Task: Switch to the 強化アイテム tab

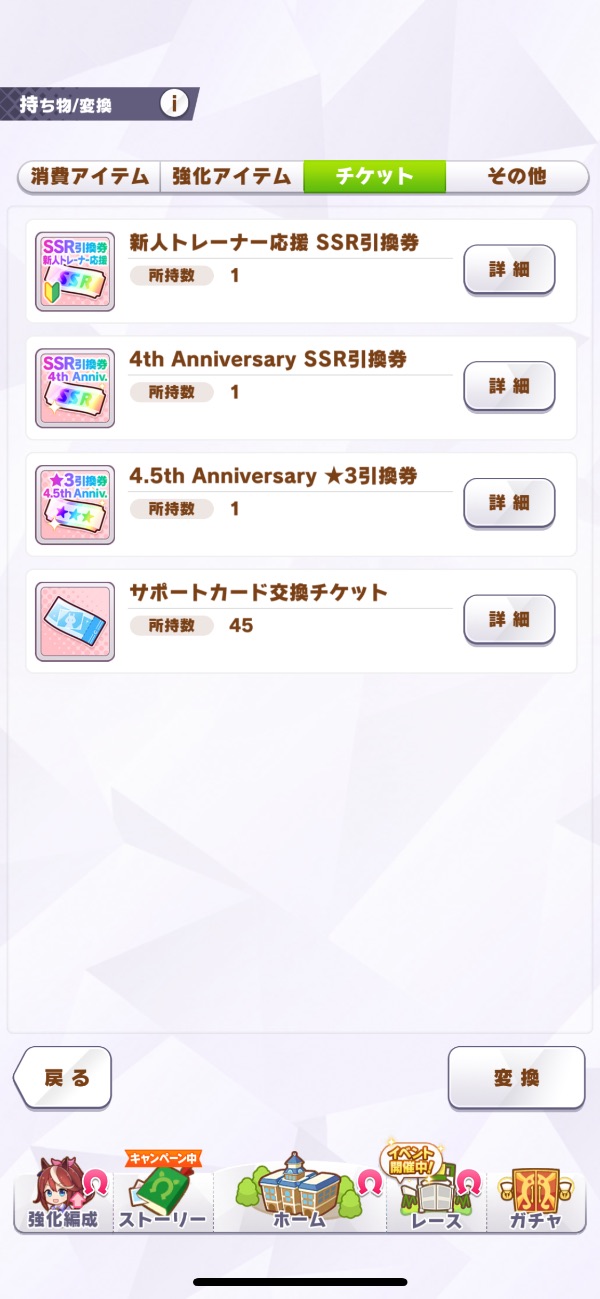Action: [232, 177]
